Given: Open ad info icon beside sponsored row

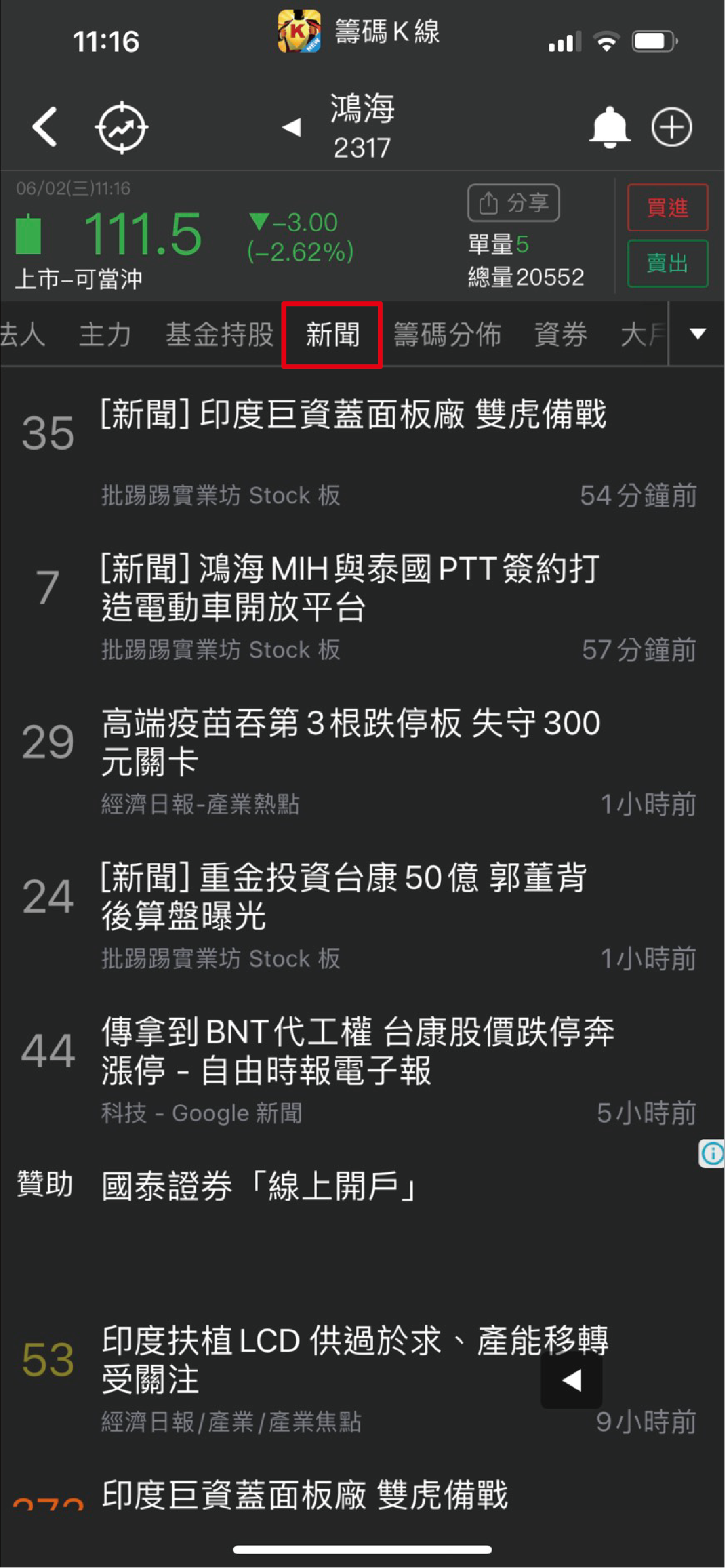Looking at the screenshot, I should 712,1154.
